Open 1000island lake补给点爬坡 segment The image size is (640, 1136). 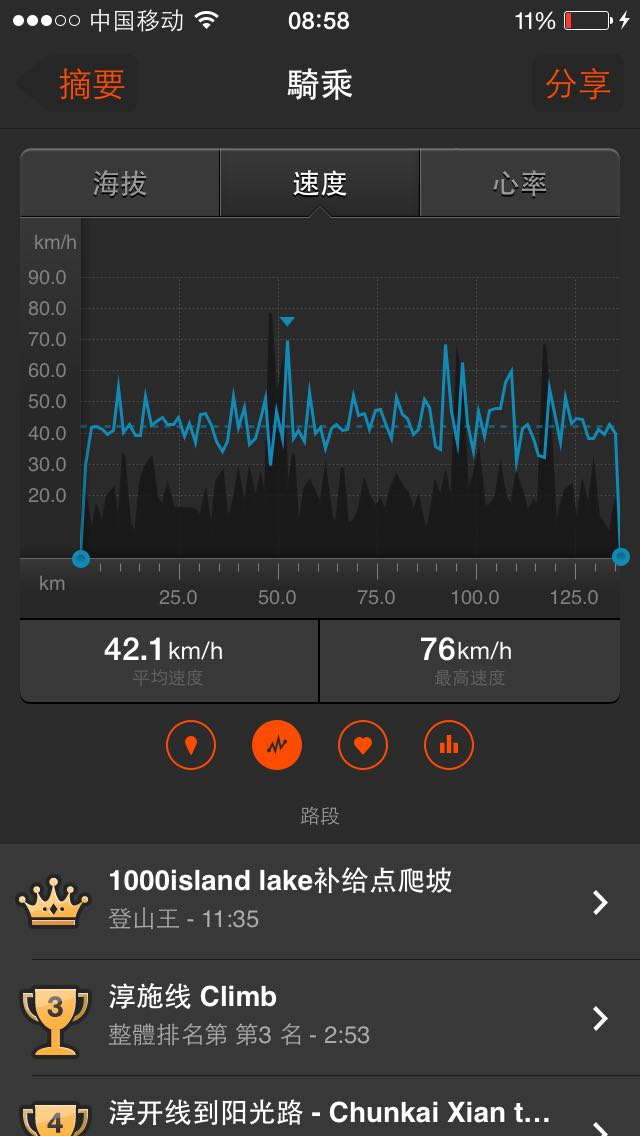click(320, 900)
